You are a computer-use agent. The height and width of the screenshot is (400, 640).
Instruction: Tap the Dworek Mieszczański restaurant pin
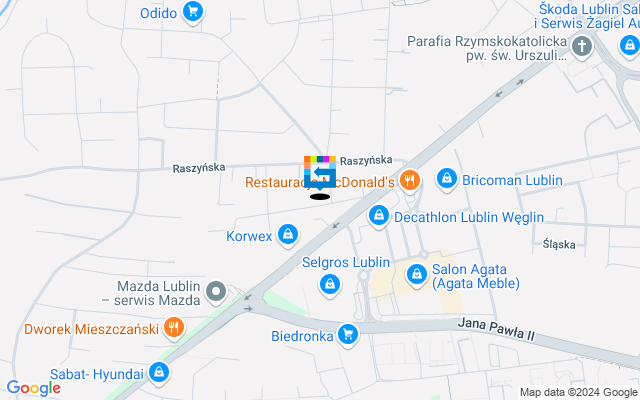174,327
